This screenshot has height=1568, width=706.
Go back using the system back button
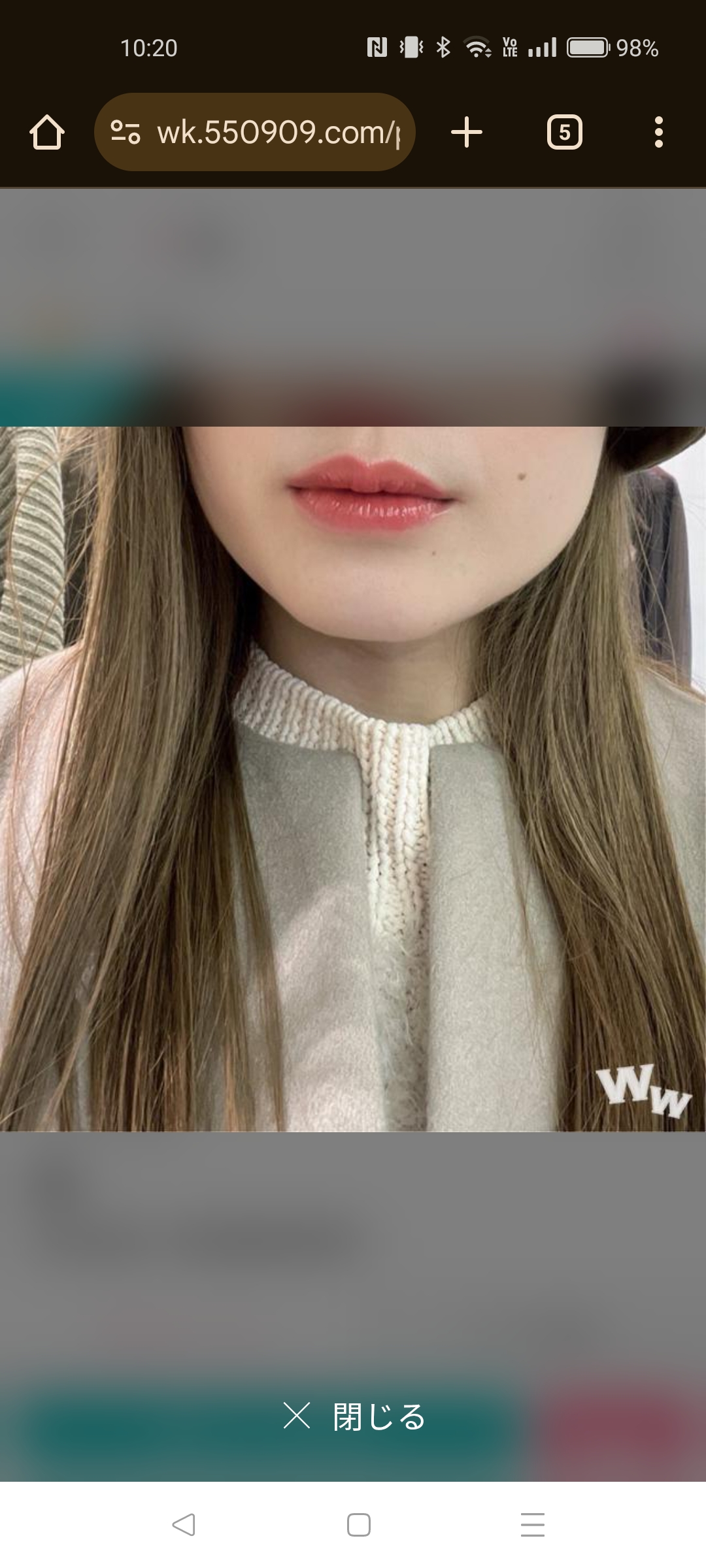(x=184, y=1524)
